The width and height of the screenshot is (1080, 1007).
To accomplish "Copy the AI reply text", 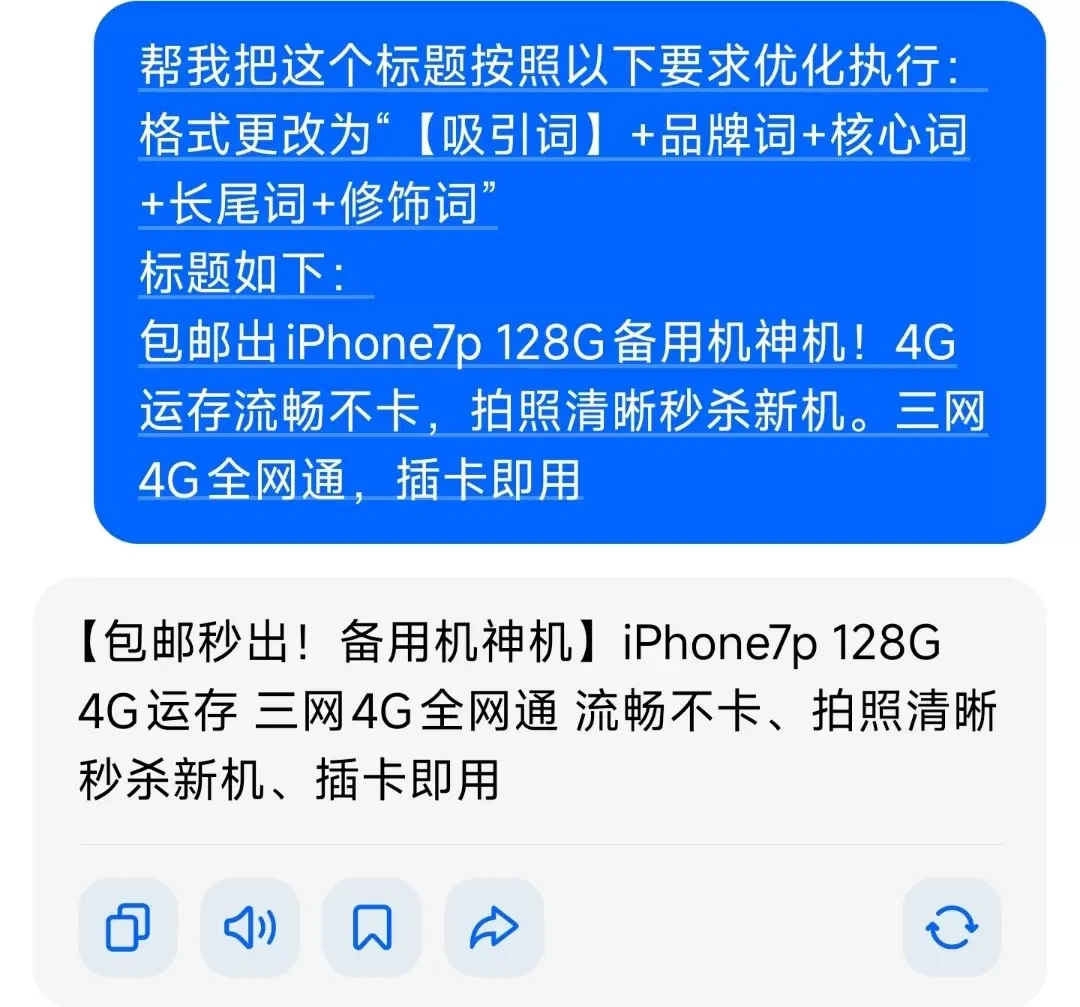I will pyautogui.click(x=128, y=928).
